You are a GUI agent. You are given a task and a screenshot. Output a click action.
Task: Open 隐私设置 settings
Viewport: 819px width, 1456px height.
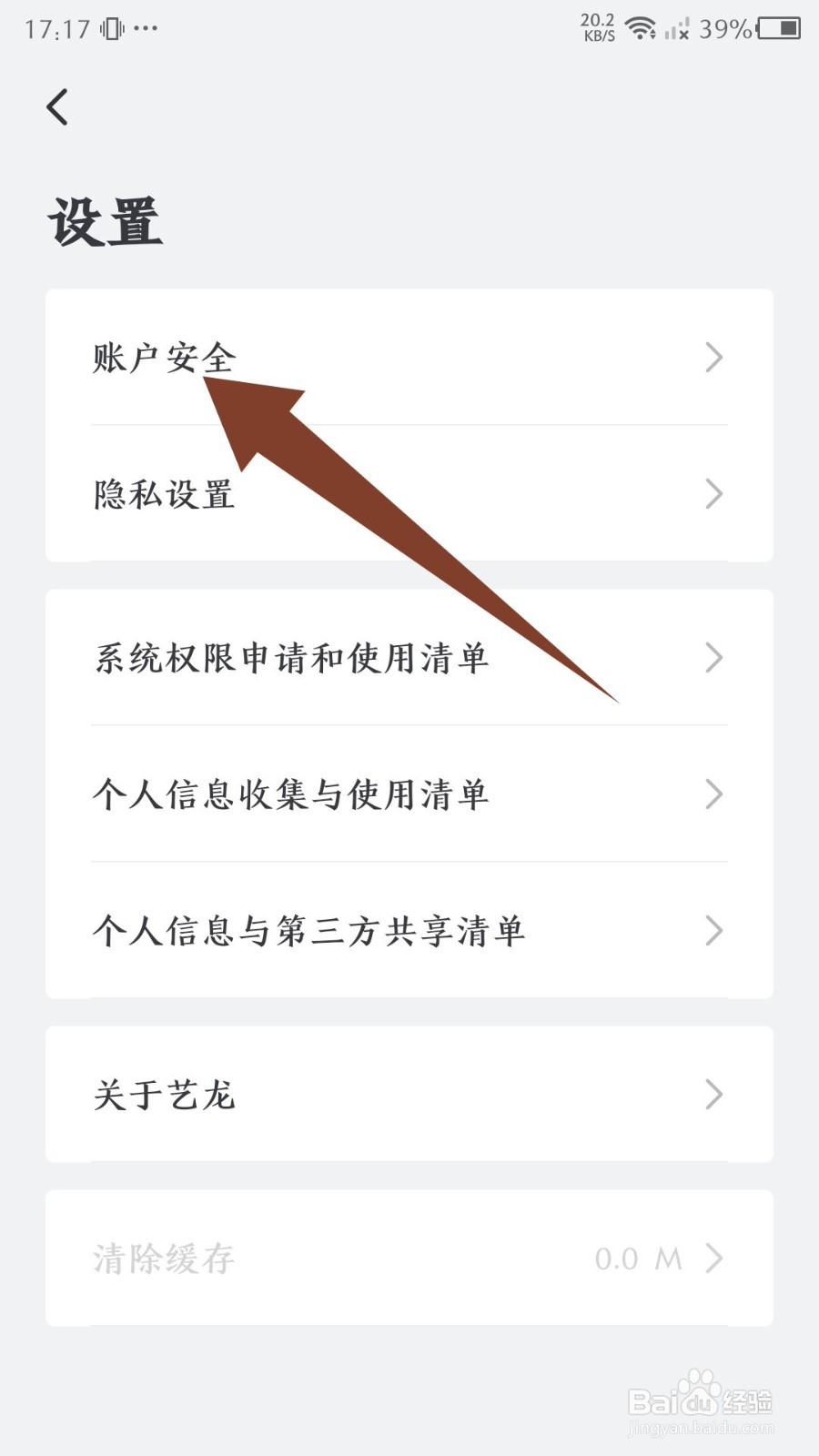[x=164, y=495]
